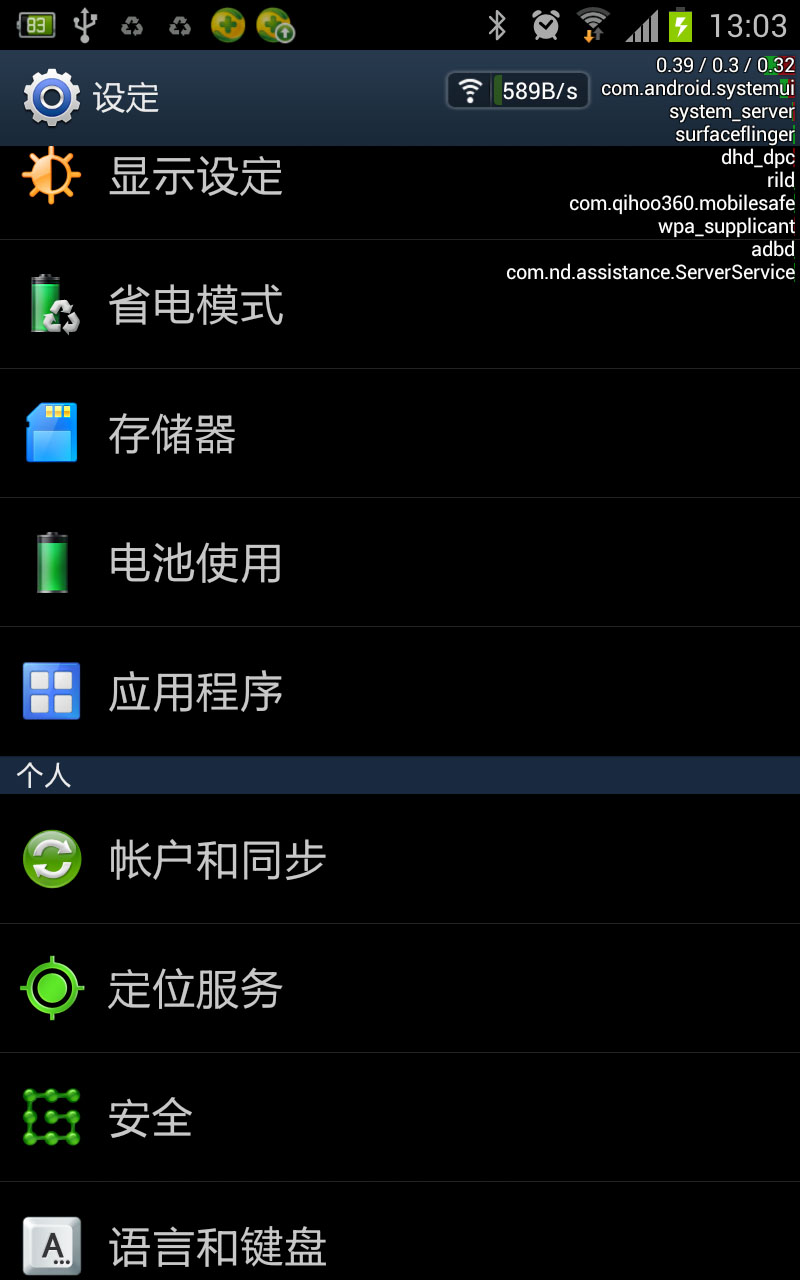Tap the Power saving mode battery recycle icon
Screen dimensions: 800x1280
click(x=51, y=303)
